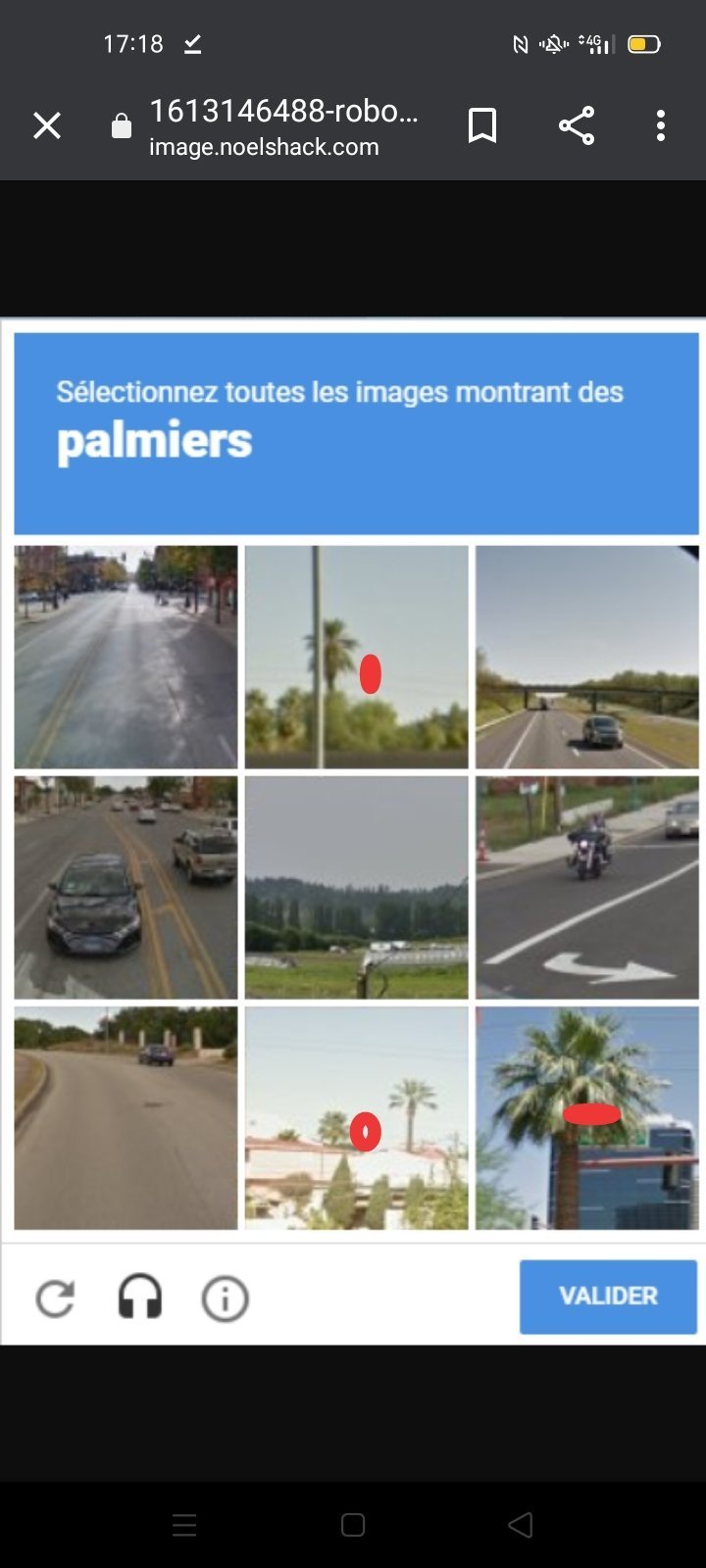Open the three-dot overflow menu

coord(661,125)
